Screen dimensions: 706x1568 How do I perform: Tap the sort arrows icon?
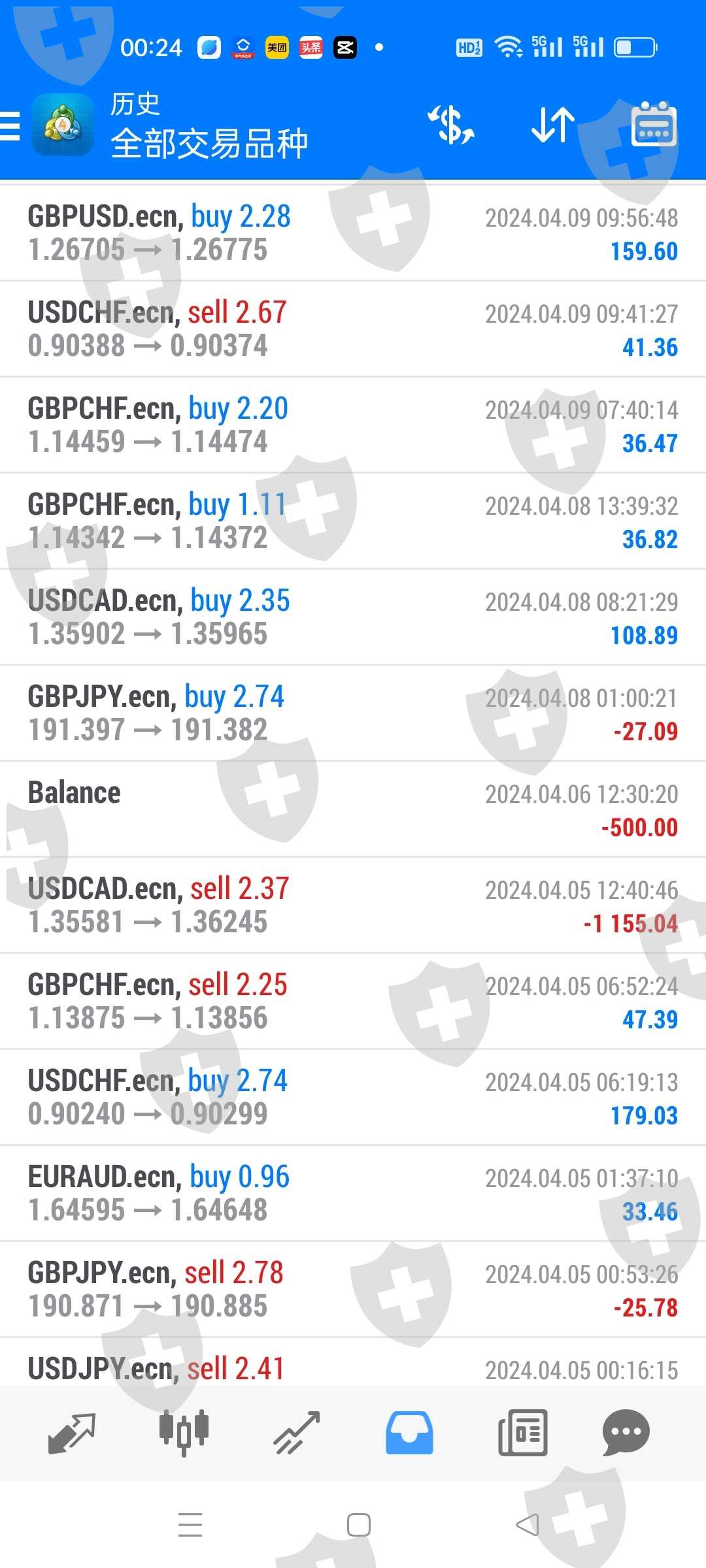click(x=553, y=125)
